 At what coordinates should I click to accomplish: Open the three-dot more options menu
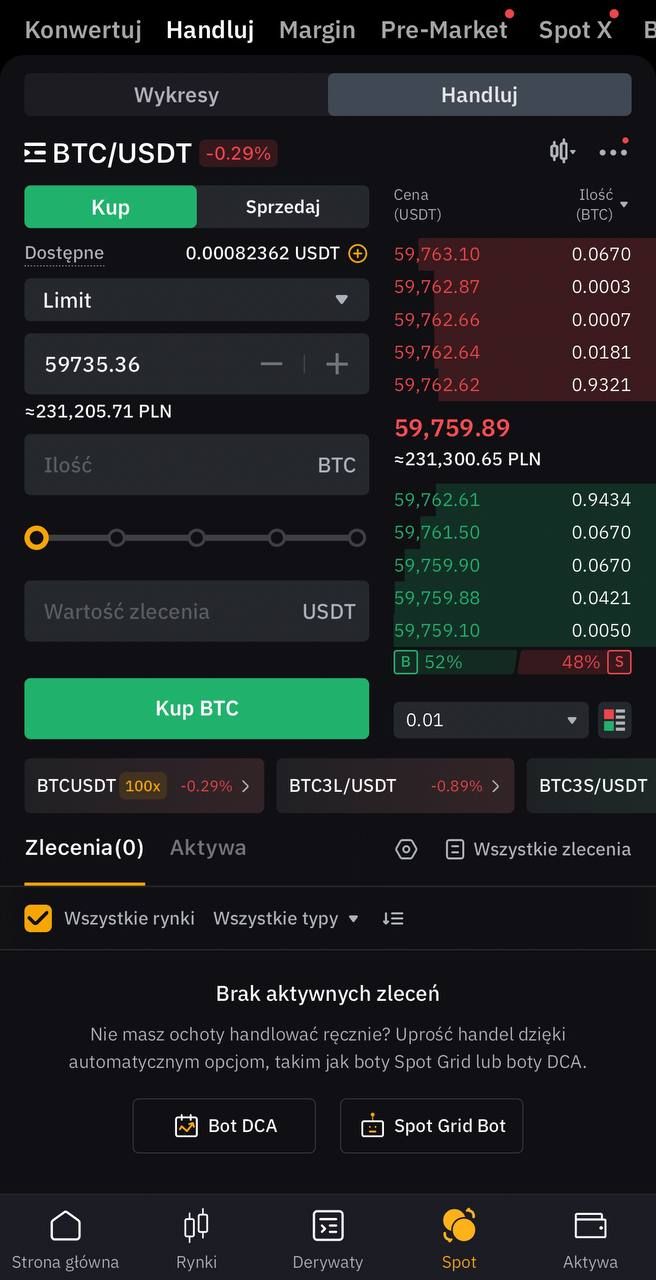[612, 152]
